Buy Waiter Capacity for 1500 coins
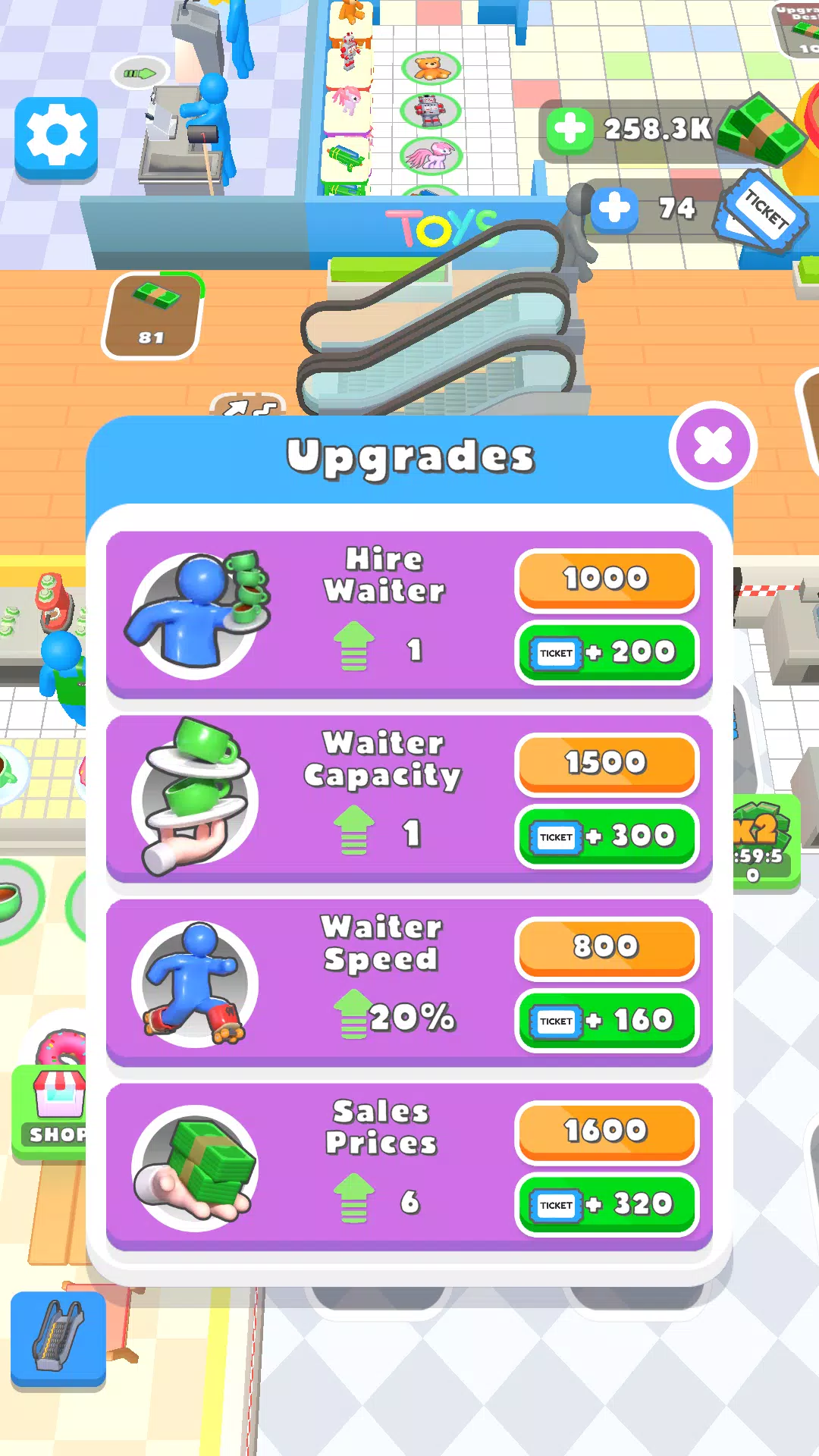Viewport: 819px width, 1456px height. 607,764
